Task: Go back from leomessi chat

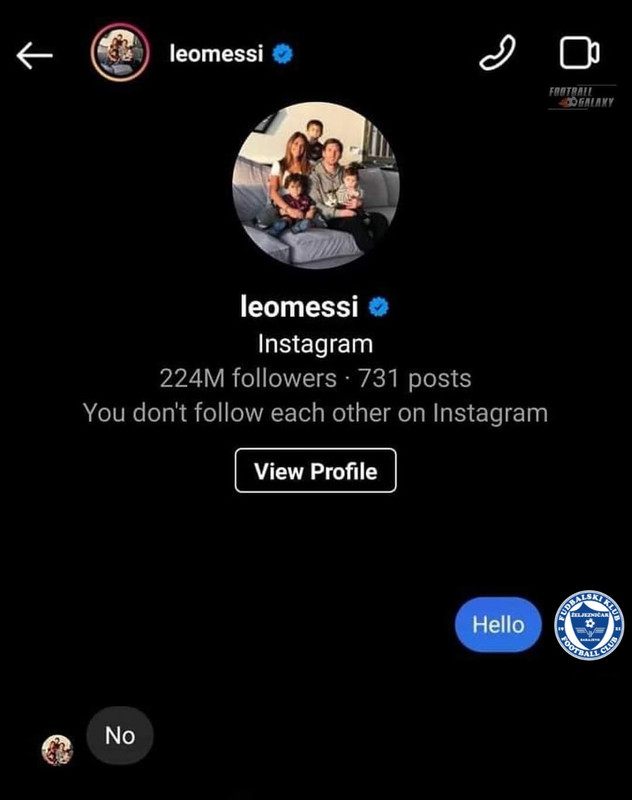Action: 35,55
